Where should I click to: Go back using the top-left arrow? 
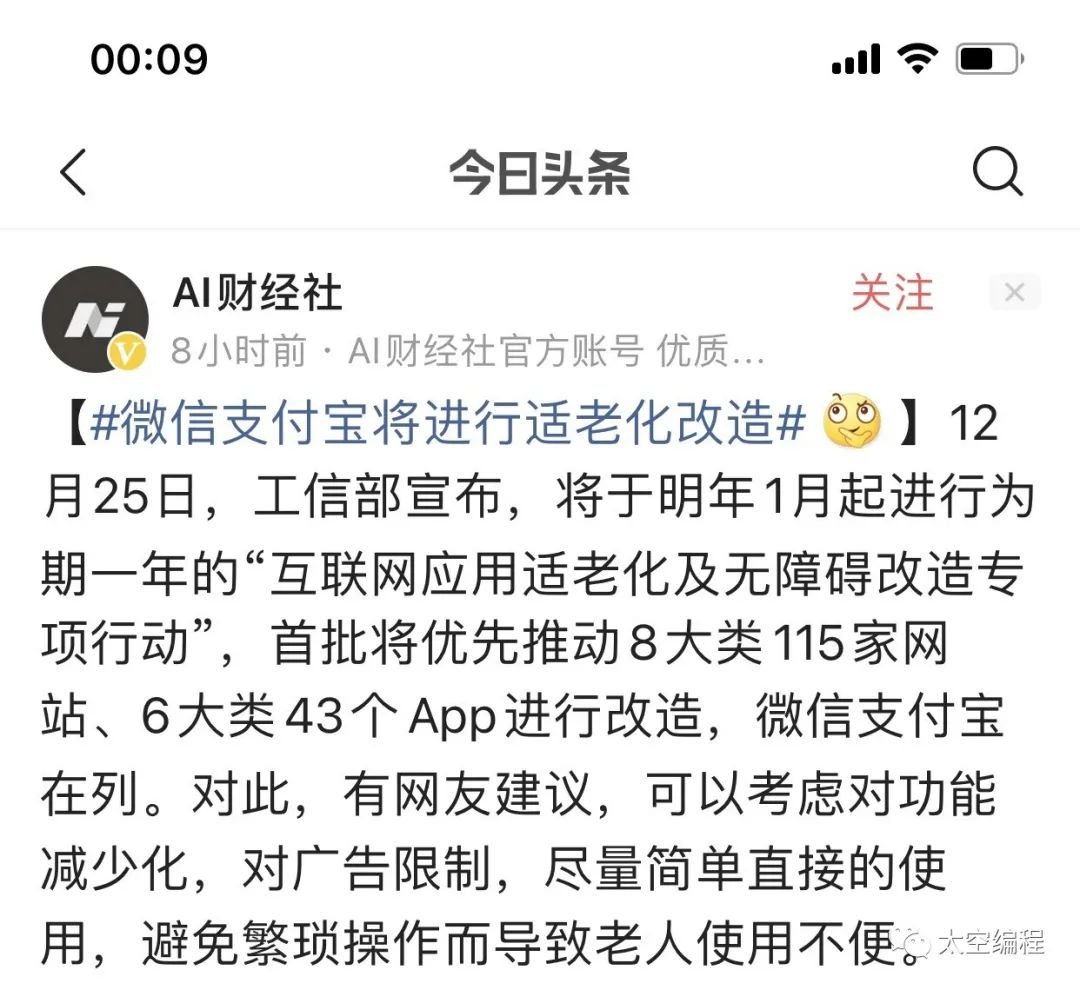(74, 172)
